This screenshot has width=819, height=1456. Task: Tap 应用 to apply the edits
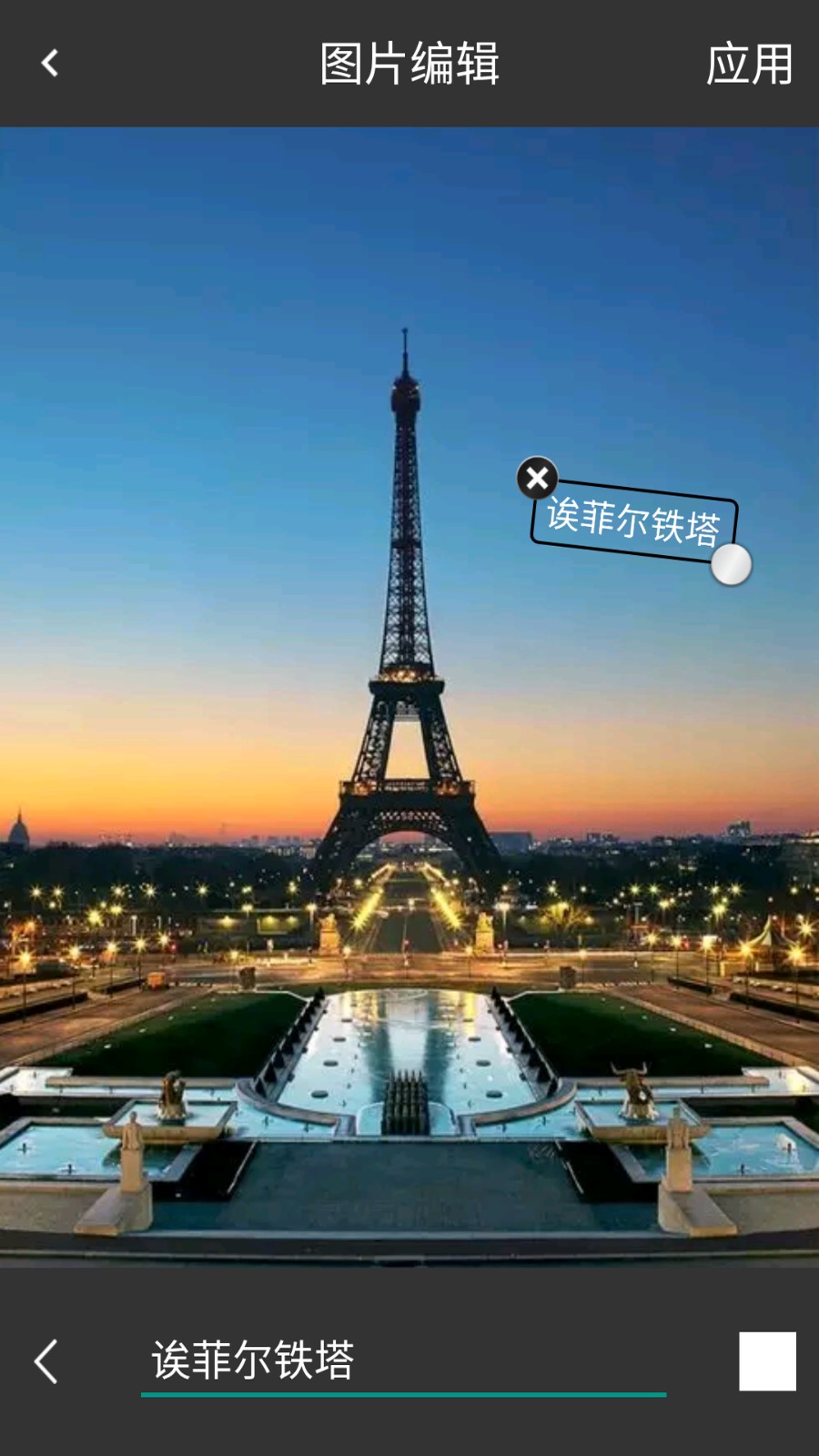pos(749,64)
